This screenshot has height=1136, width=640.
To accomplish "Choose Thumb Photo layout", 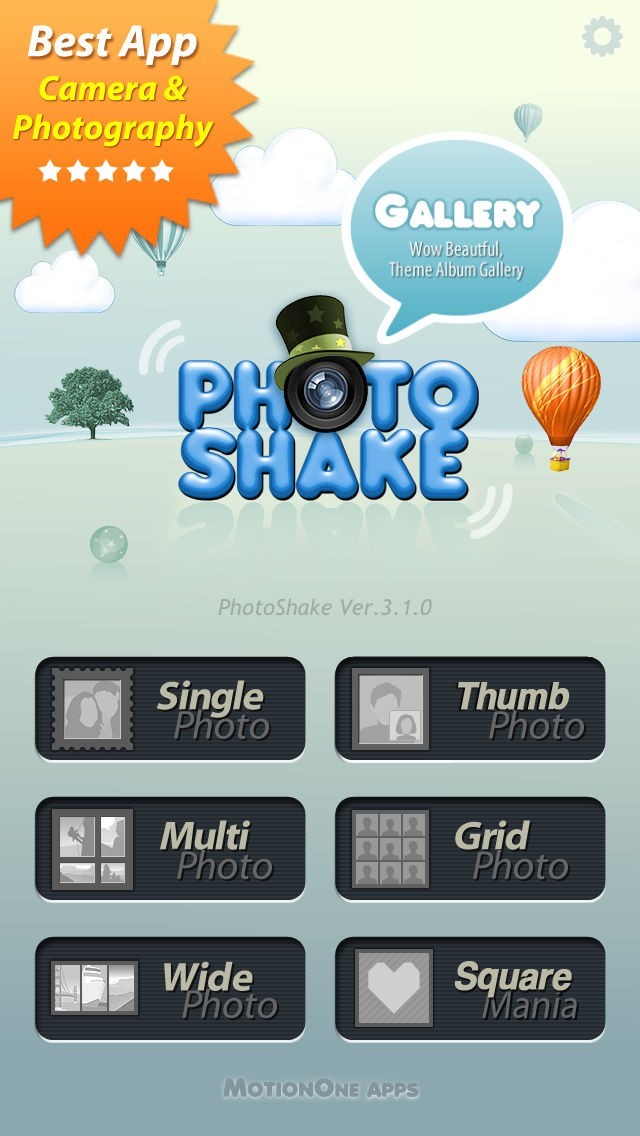I will point(470,709).
